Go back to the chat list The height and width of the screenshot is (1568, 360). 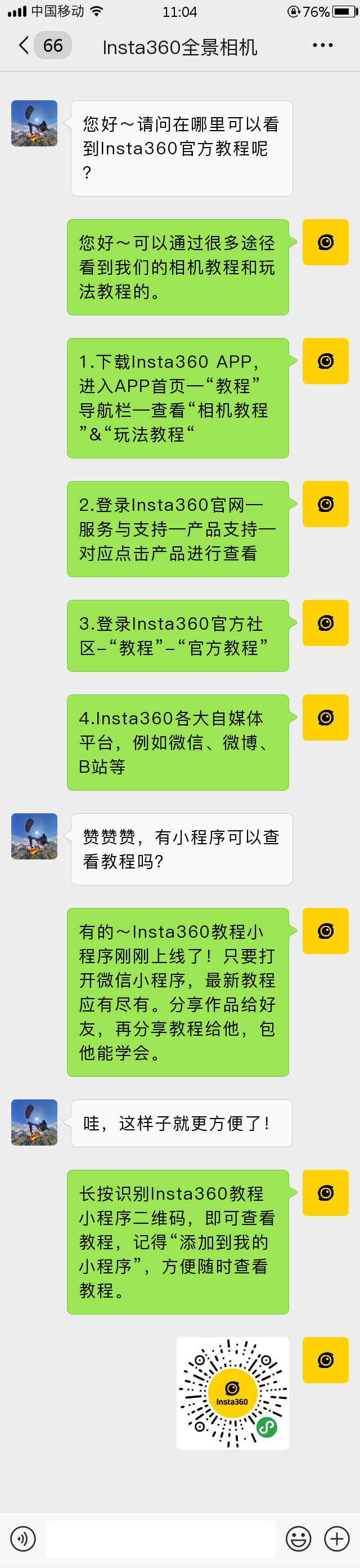(x=24, y=46)
